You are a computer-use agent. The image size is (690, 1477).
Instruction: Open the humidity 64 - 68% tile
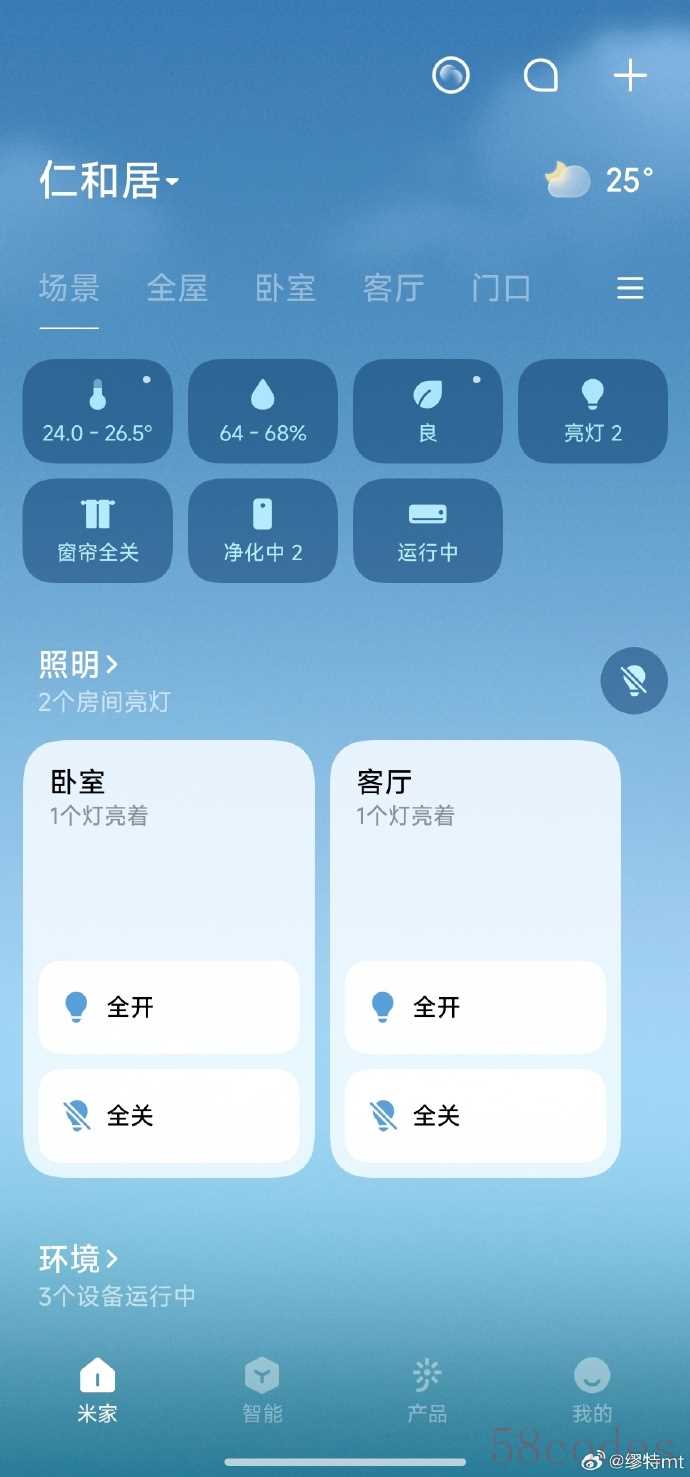click(x=263, y=411)
